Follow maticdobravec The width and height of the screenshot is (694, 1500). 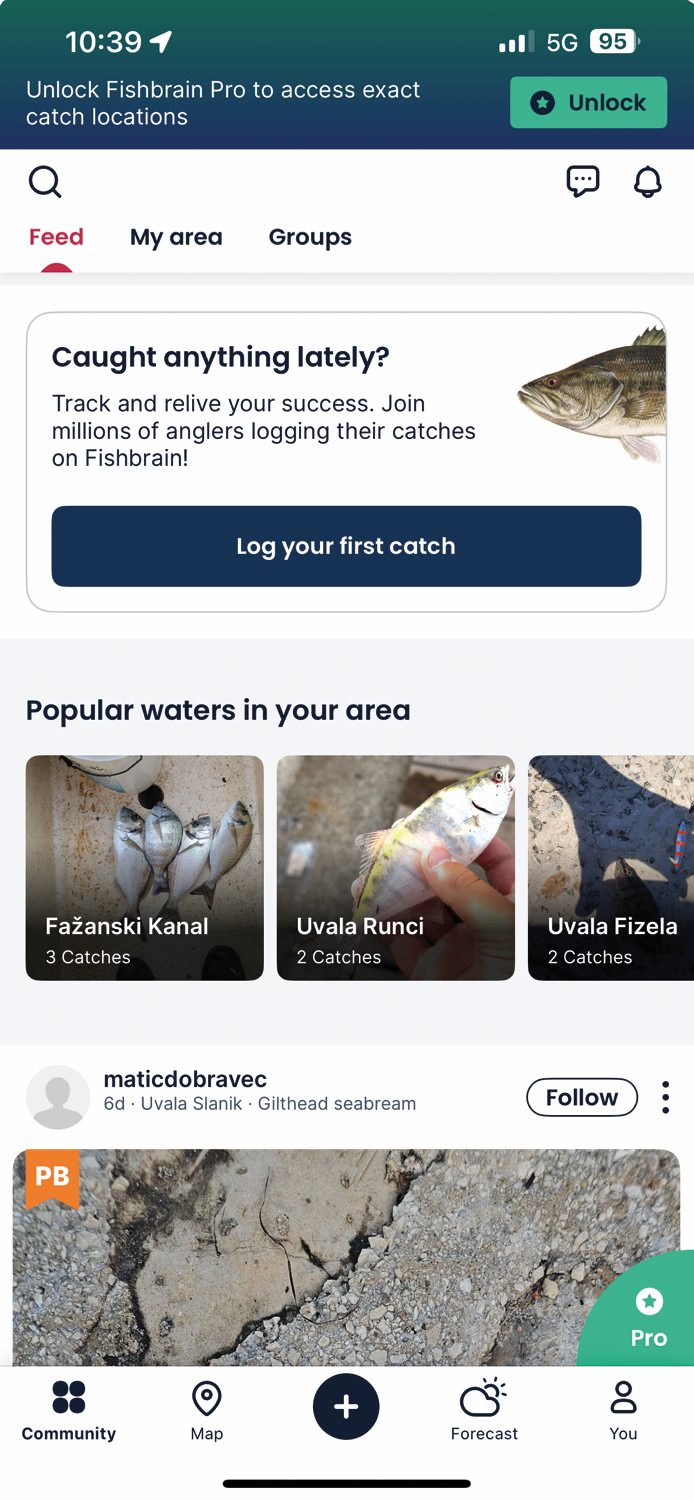click(x=581, y=1097)
